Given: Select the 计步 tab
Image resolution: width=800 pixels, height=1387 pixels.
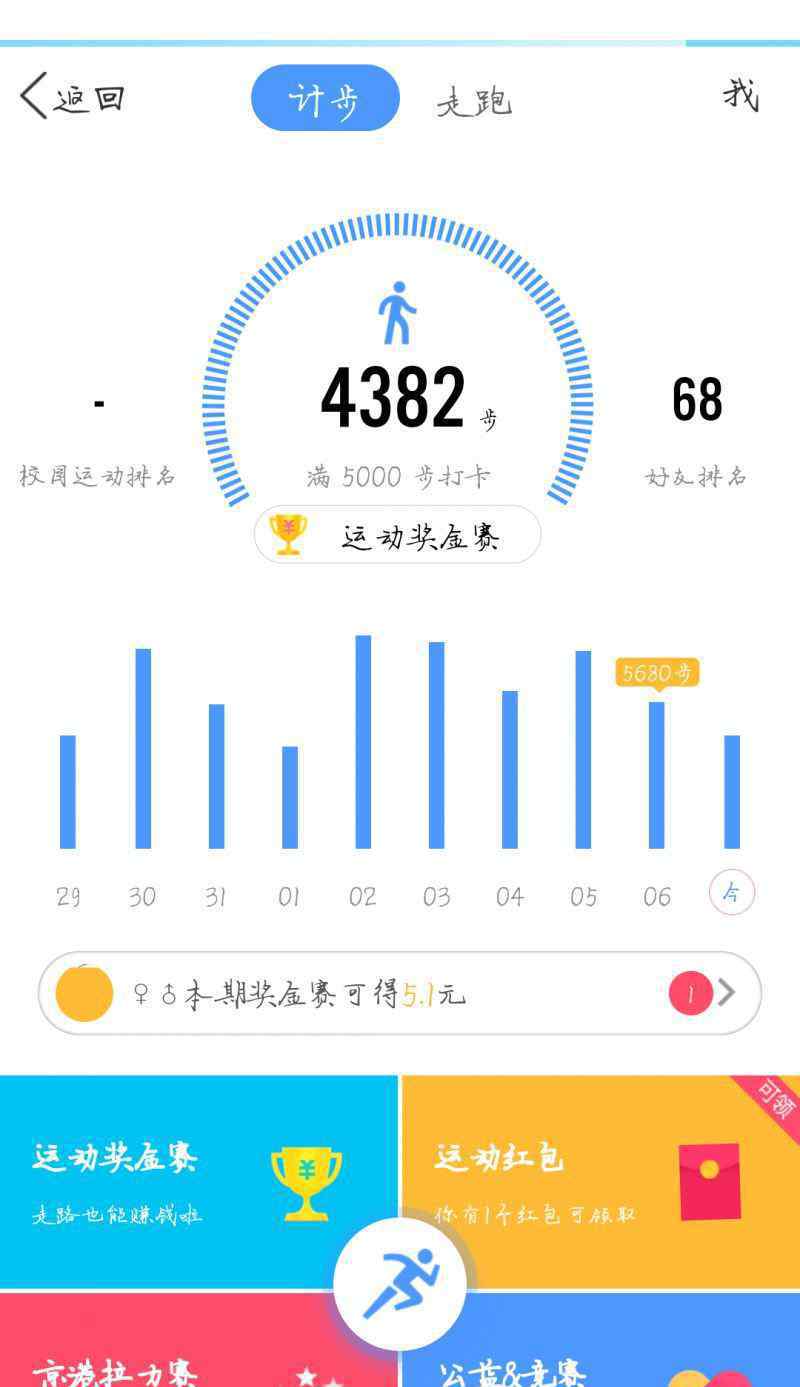Looking at the screenshot, I should pyautogui.click(x=325, y=98).
